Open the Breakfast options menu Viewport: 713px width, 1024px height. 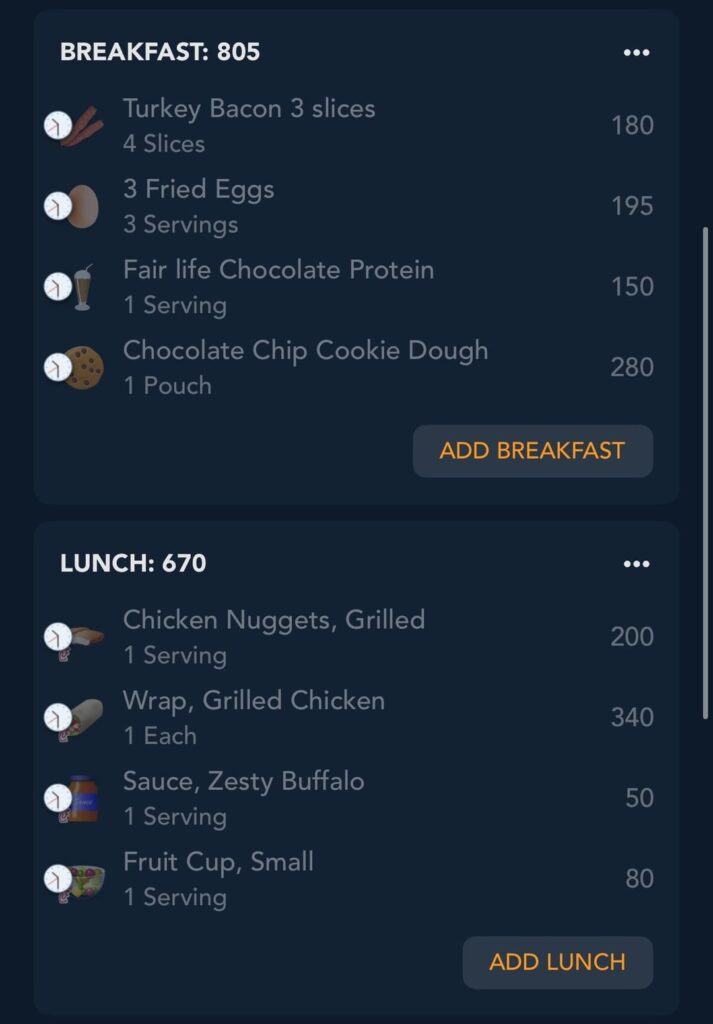[636, 53]
